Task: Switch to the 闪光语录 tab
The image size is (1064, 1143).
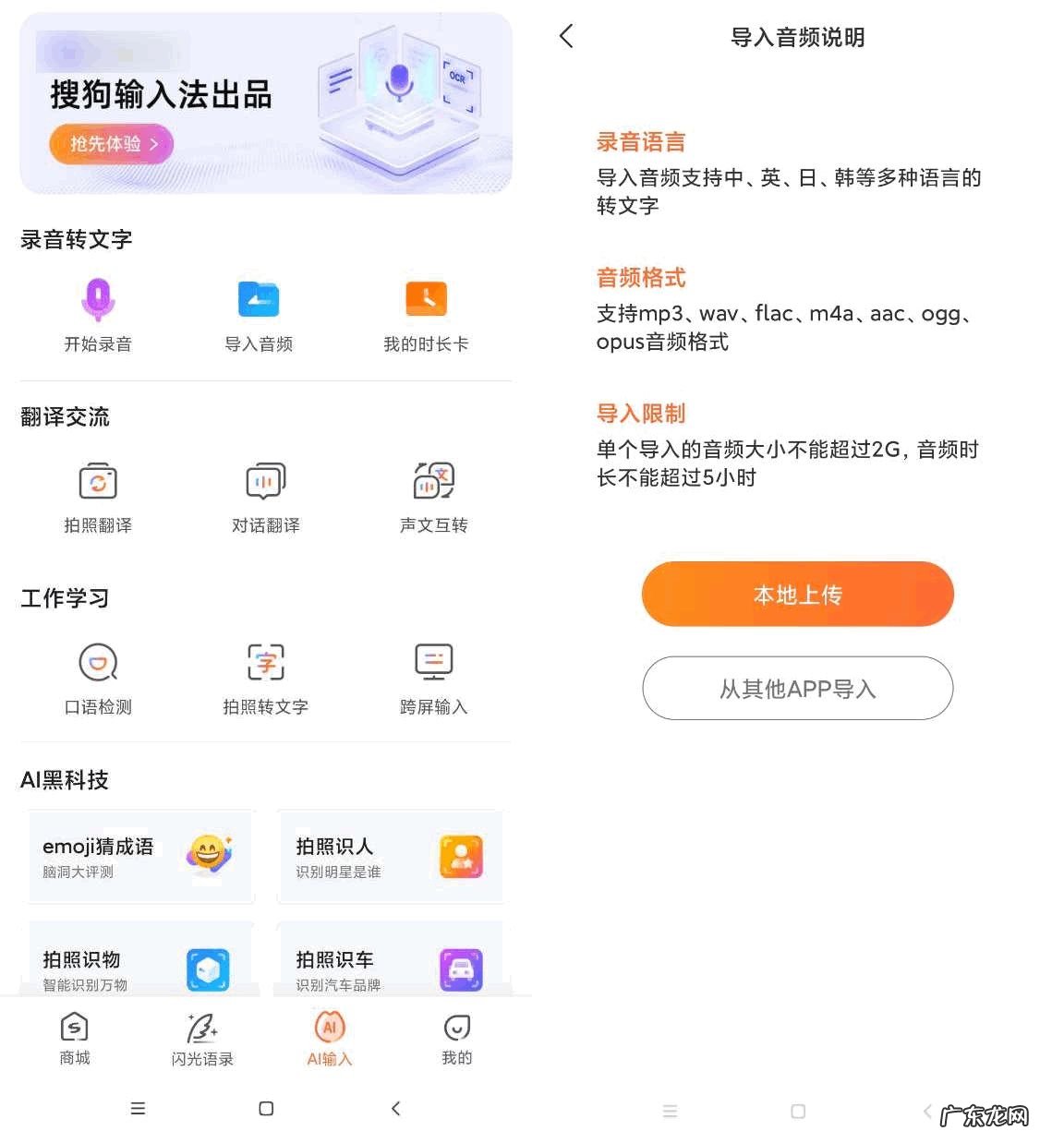Action: [x=202, y=1039]
